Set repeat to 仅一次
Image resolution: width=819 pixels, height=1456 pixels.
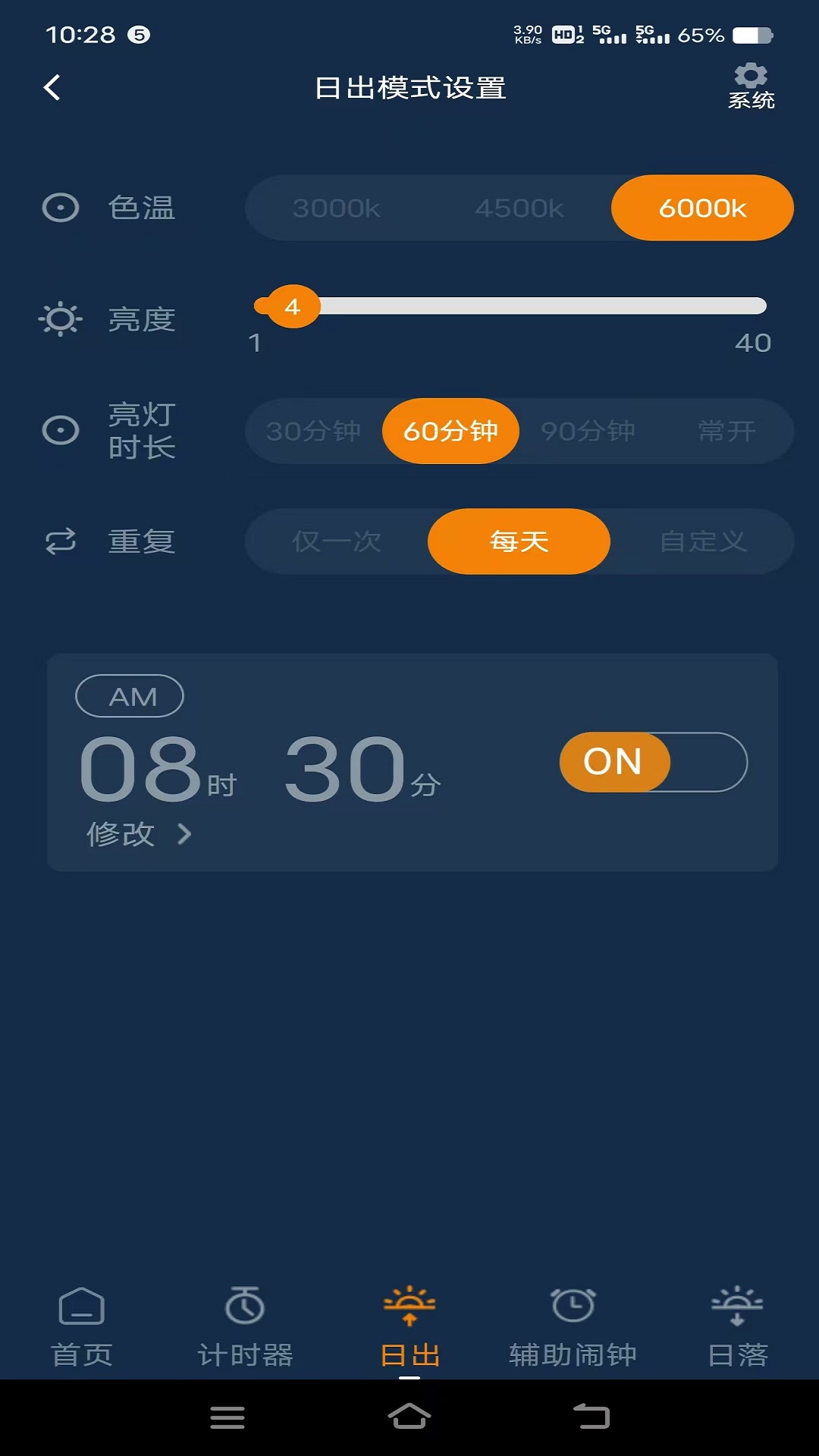coord(337,541)
